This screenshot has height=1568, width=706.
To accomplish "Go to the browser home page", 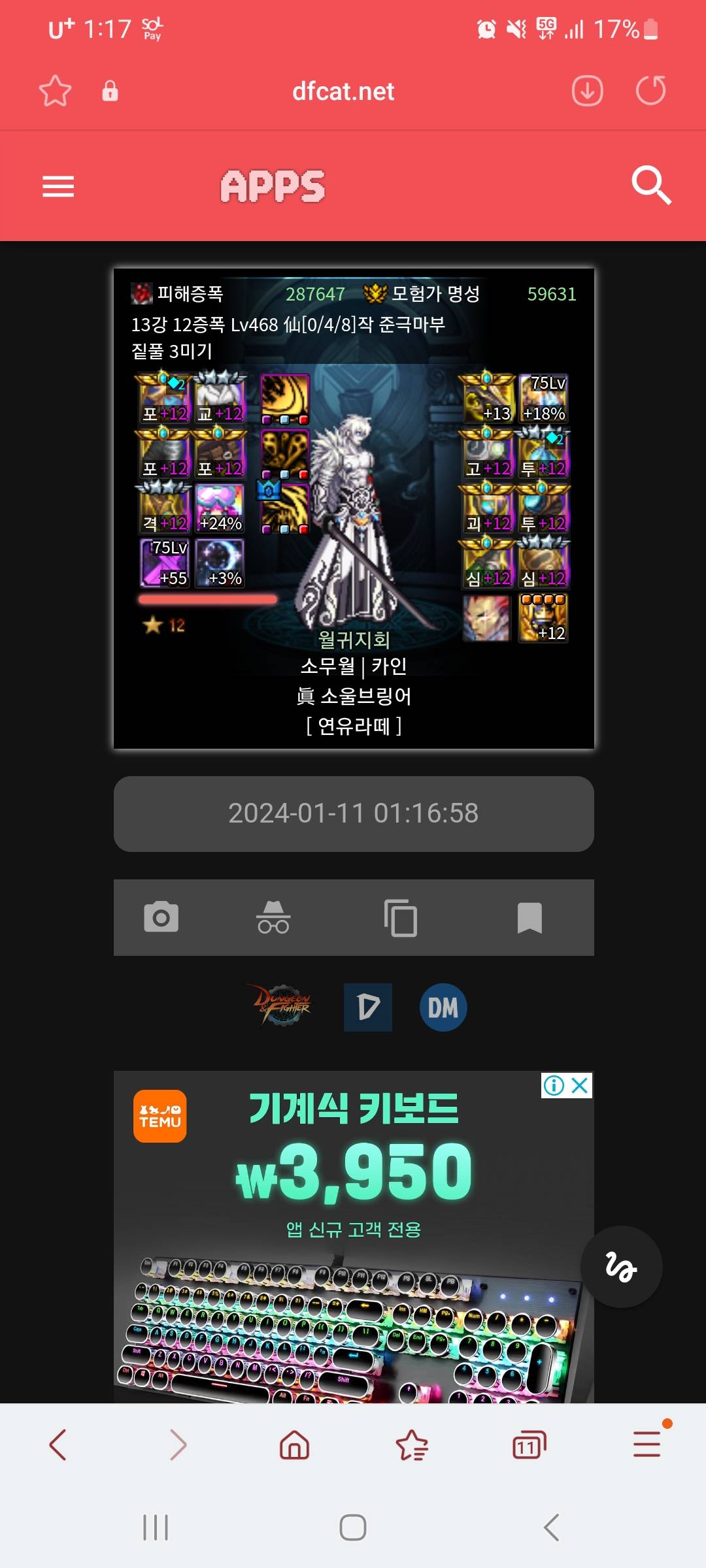I will (294, 1445).
